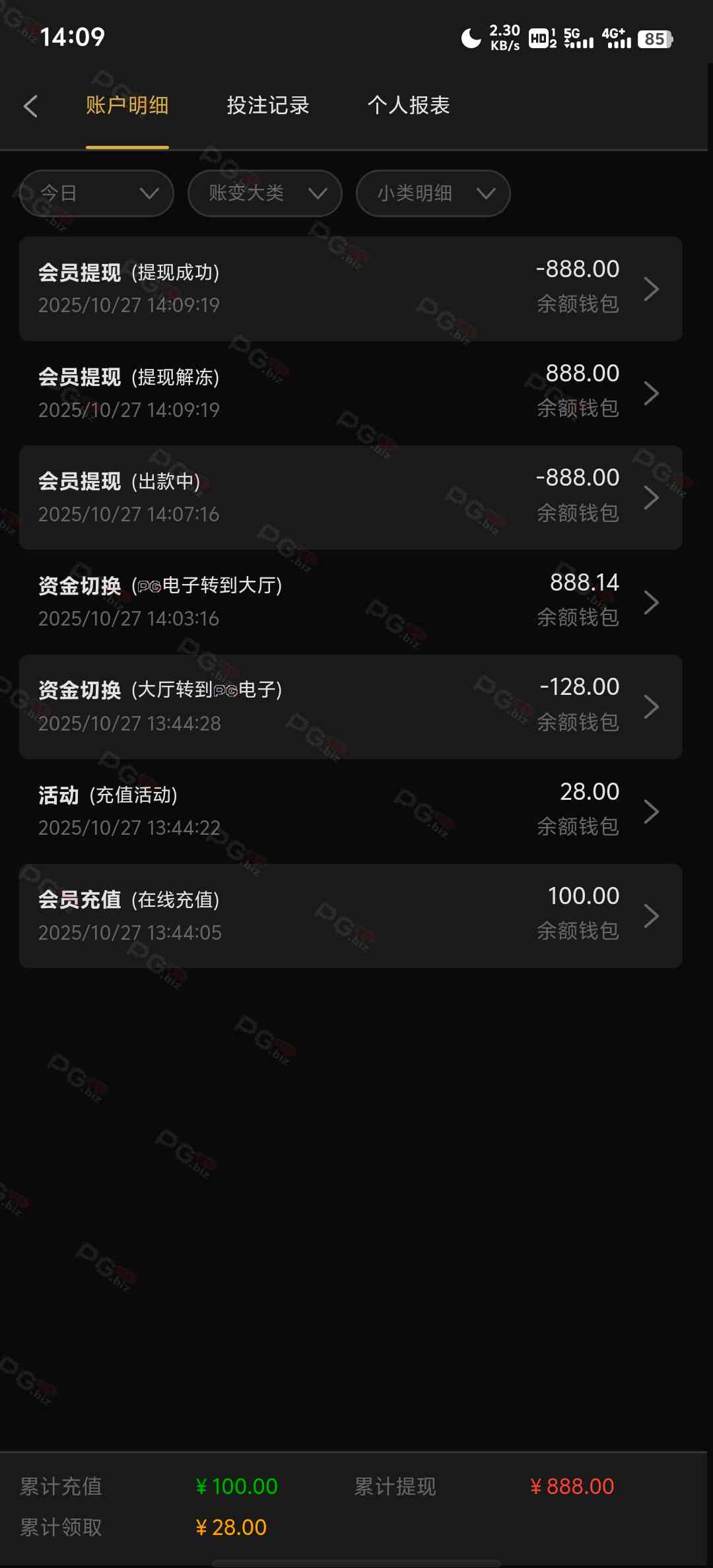Open the 888.14 PG电子转到大厅 transfer record
713x1568 pixels.
point(351,602)
